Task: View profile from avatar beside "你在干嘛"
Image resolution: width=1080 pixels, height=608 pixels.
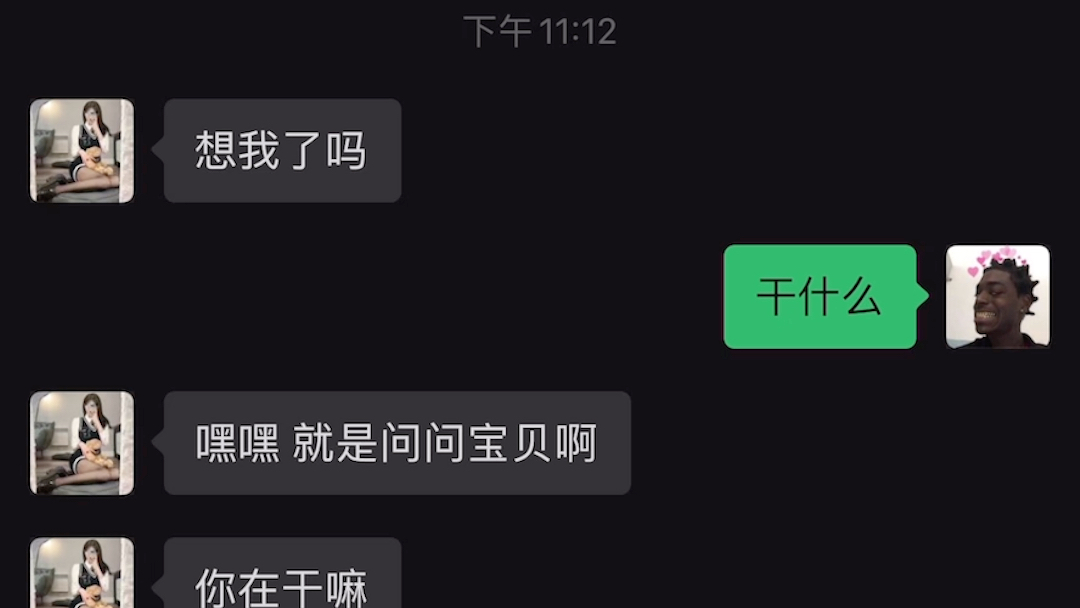Action: [82, 574]
